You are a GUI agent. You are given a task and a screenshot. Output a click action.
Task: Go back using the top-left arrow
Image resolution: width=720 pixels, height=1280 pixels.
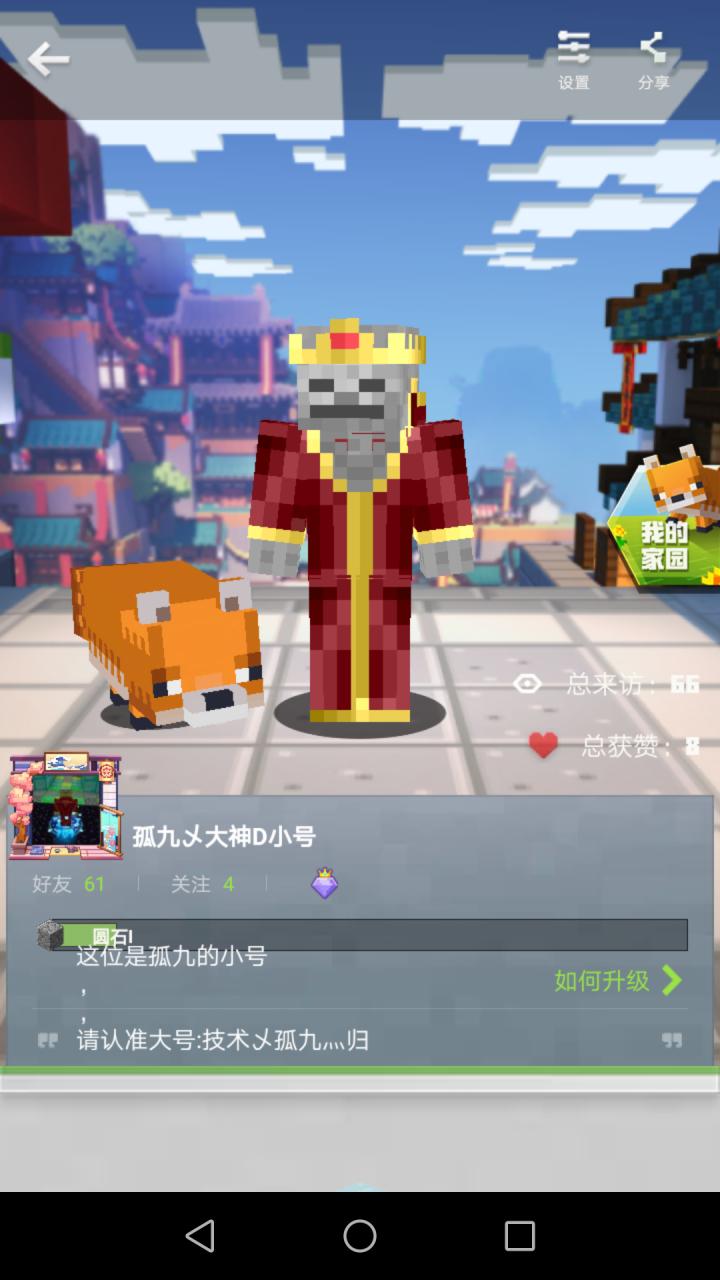[48, 60]
